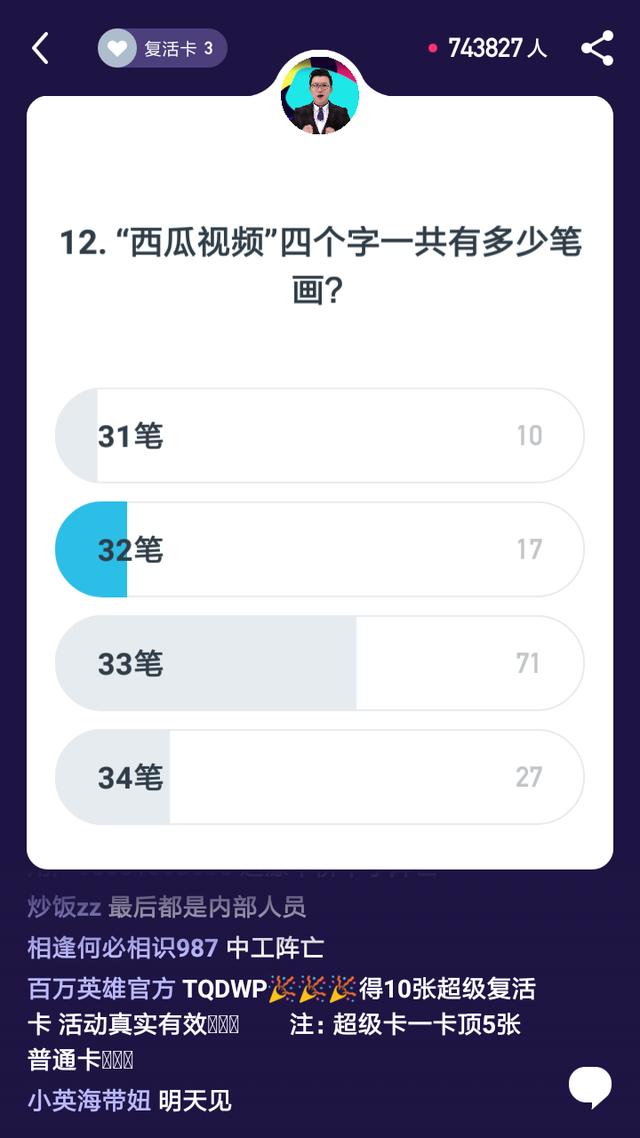Pick the 33笔 answer option
The width and height of the screenshot is (640, 1138).
click(319, 663)
